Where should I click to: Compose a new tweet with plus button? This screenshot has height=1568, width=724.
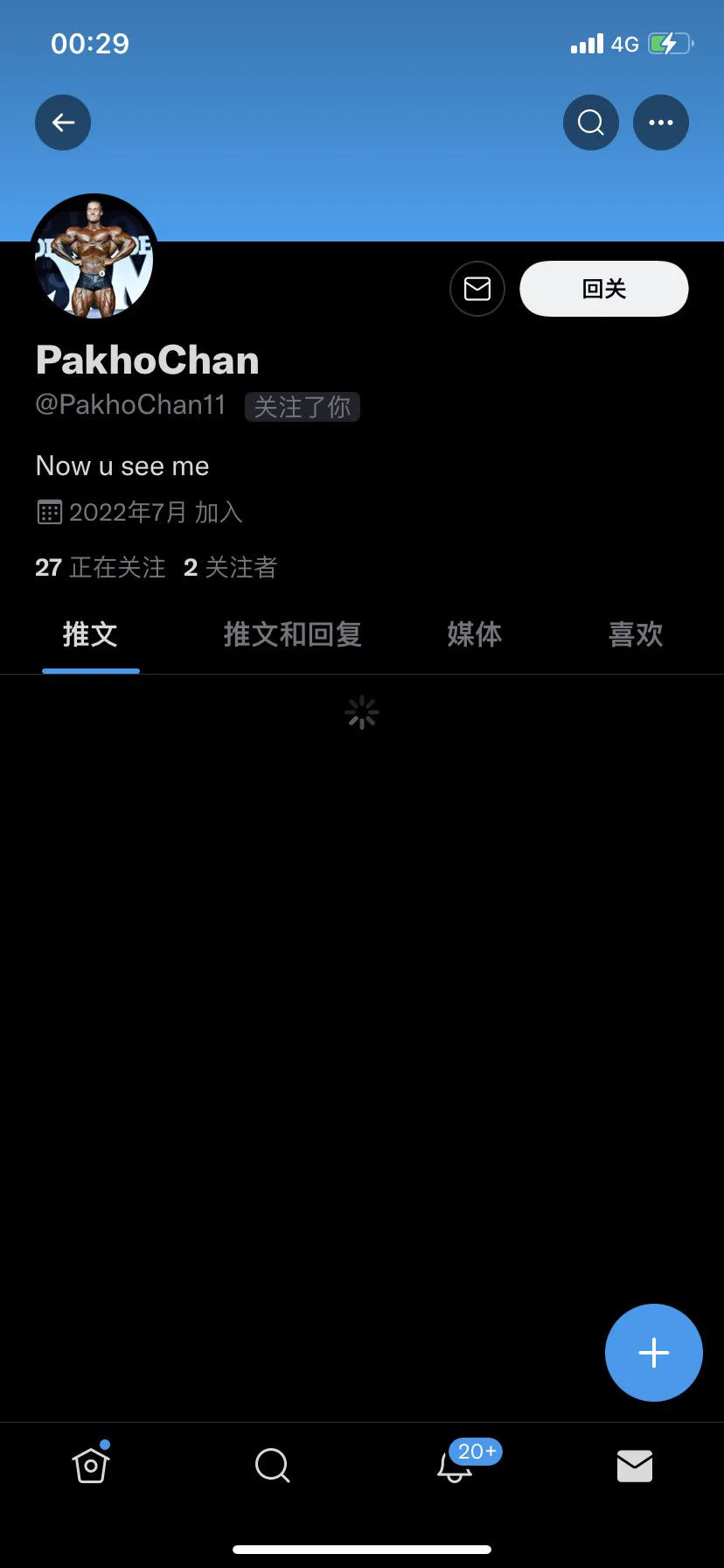[654, 1353]
